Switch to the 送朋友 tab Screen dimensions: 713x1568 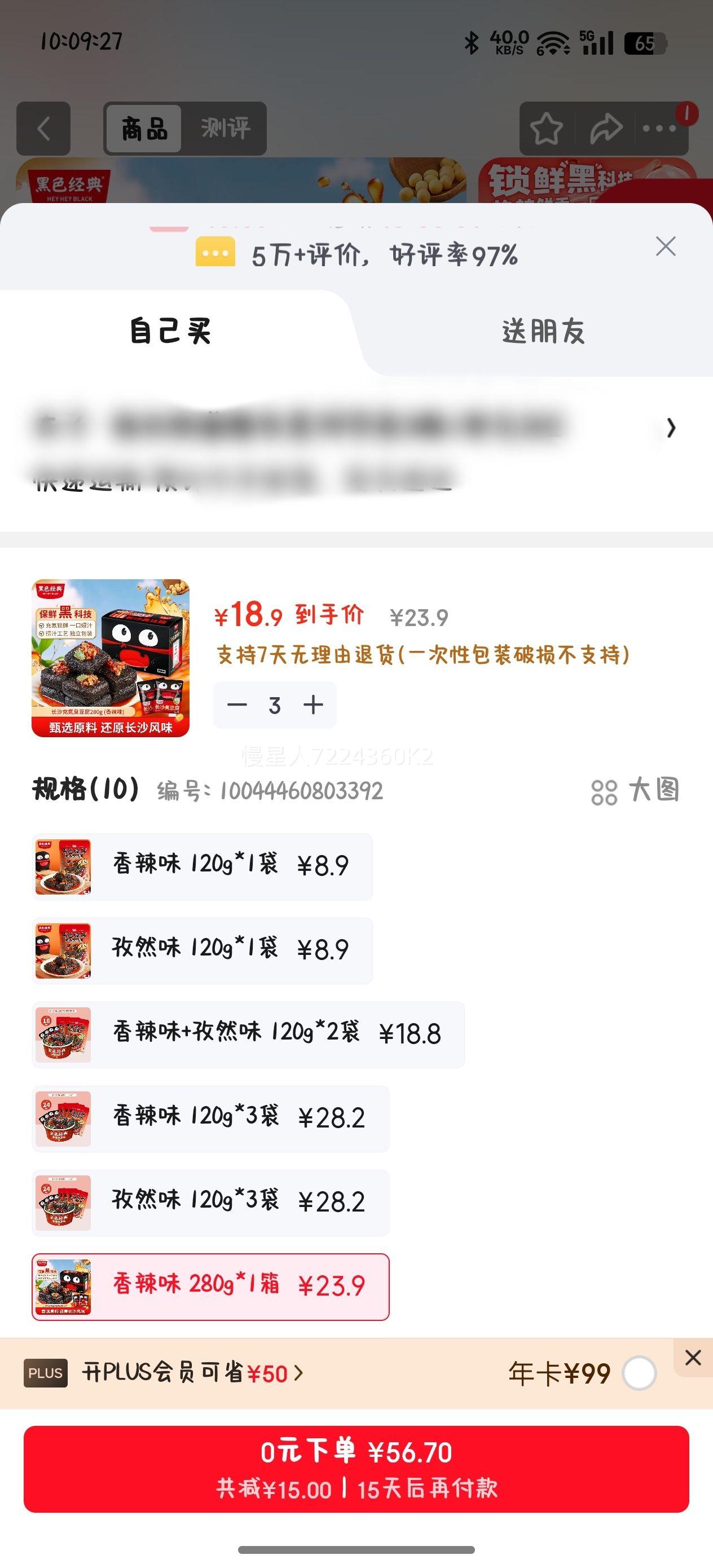545,332
